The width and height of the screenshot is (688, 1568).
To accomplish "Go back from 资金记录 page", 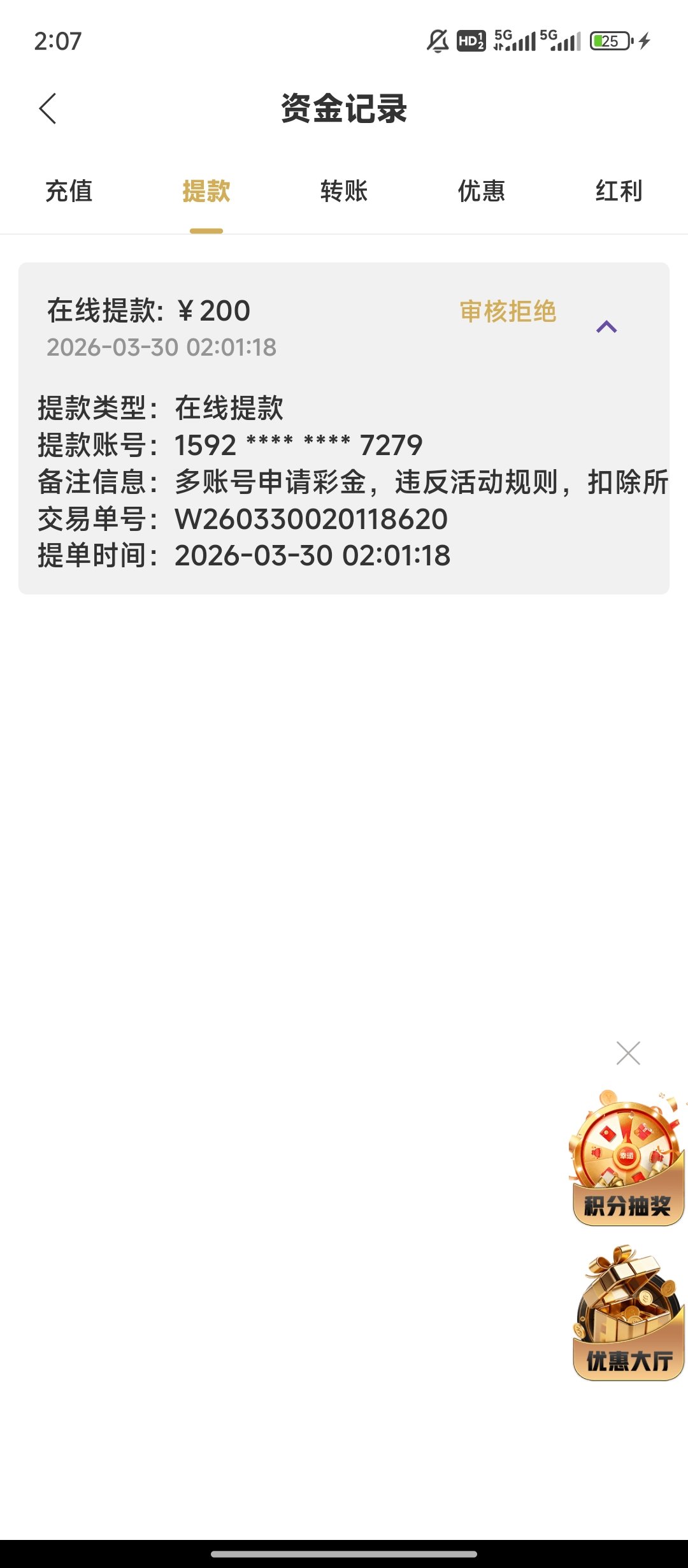I will pos(48,108).
